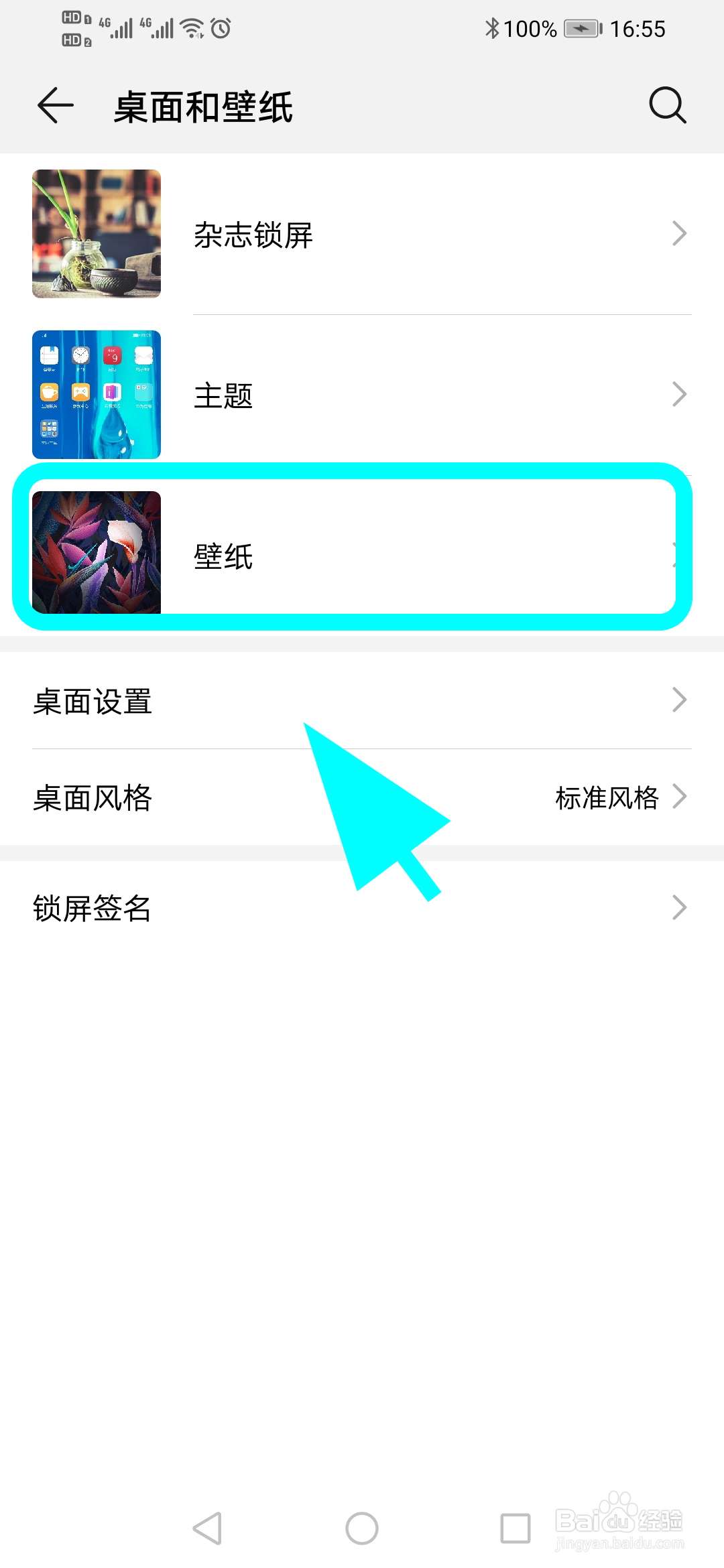Viewport: 724px width, 1568px height.
Task: Click the alarm clock status icon
Action: coord(221,28)
